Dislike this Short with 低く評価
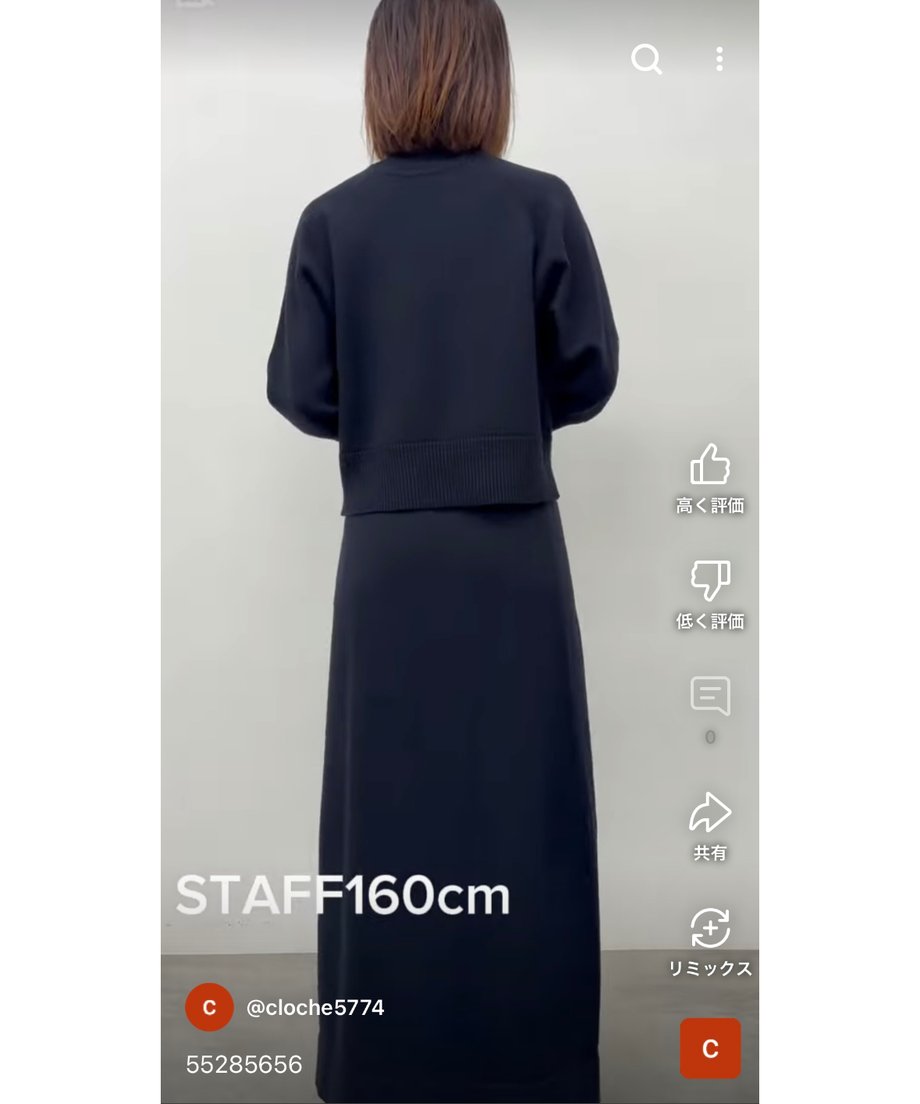Viewport: 920px width, 1104px height. [x=710, y=581]
